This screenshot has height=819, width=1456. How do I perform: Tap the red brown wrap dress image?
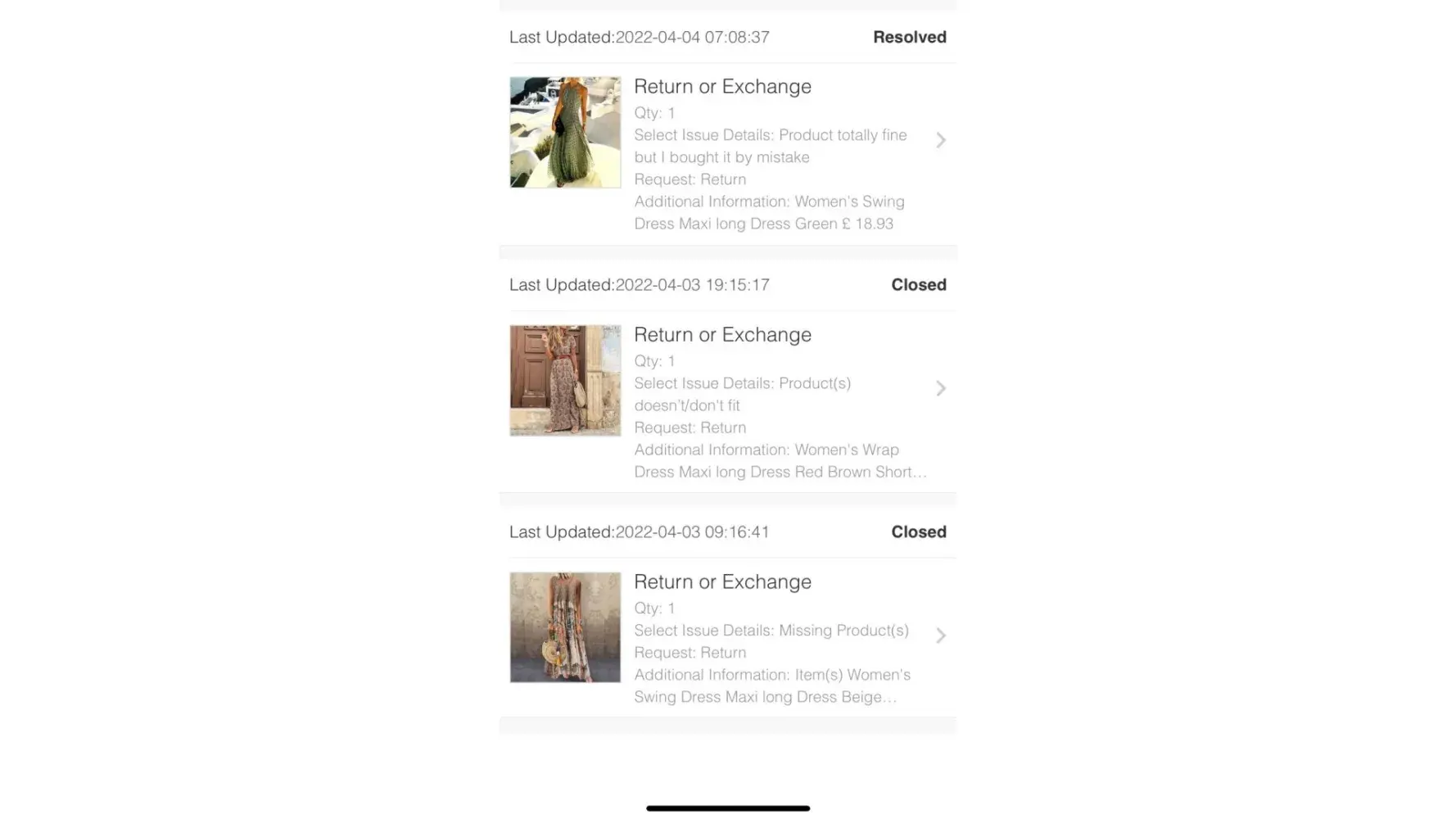tap(565, 381)
